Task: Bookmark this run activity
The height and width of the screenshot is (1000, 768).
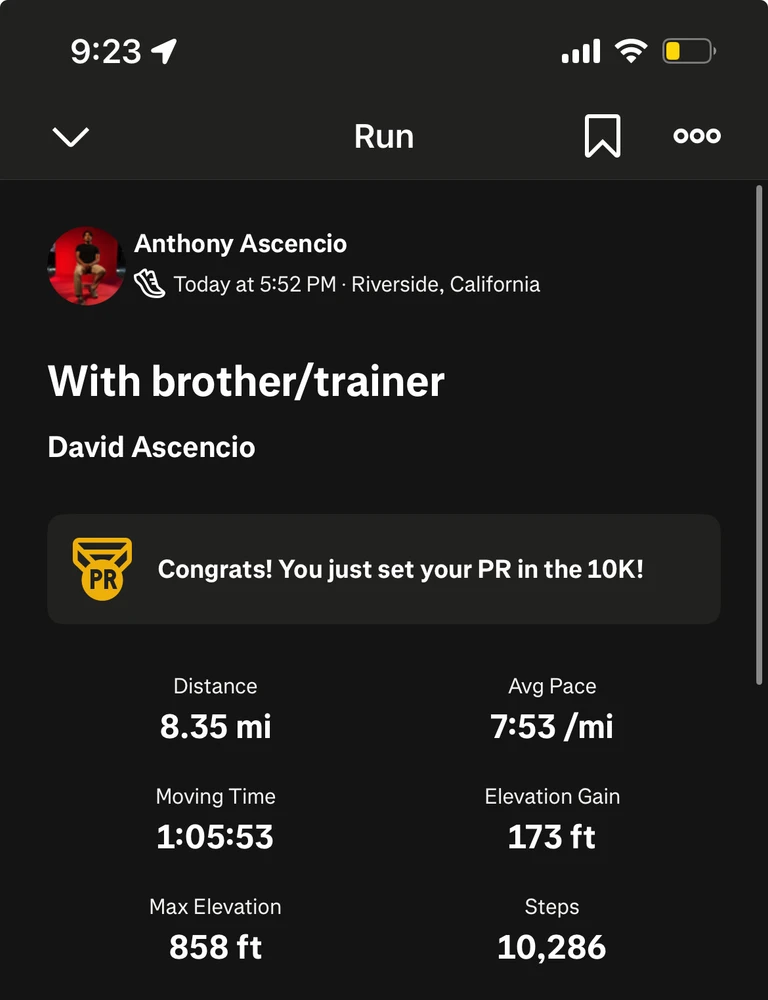Action: [602, 136]
